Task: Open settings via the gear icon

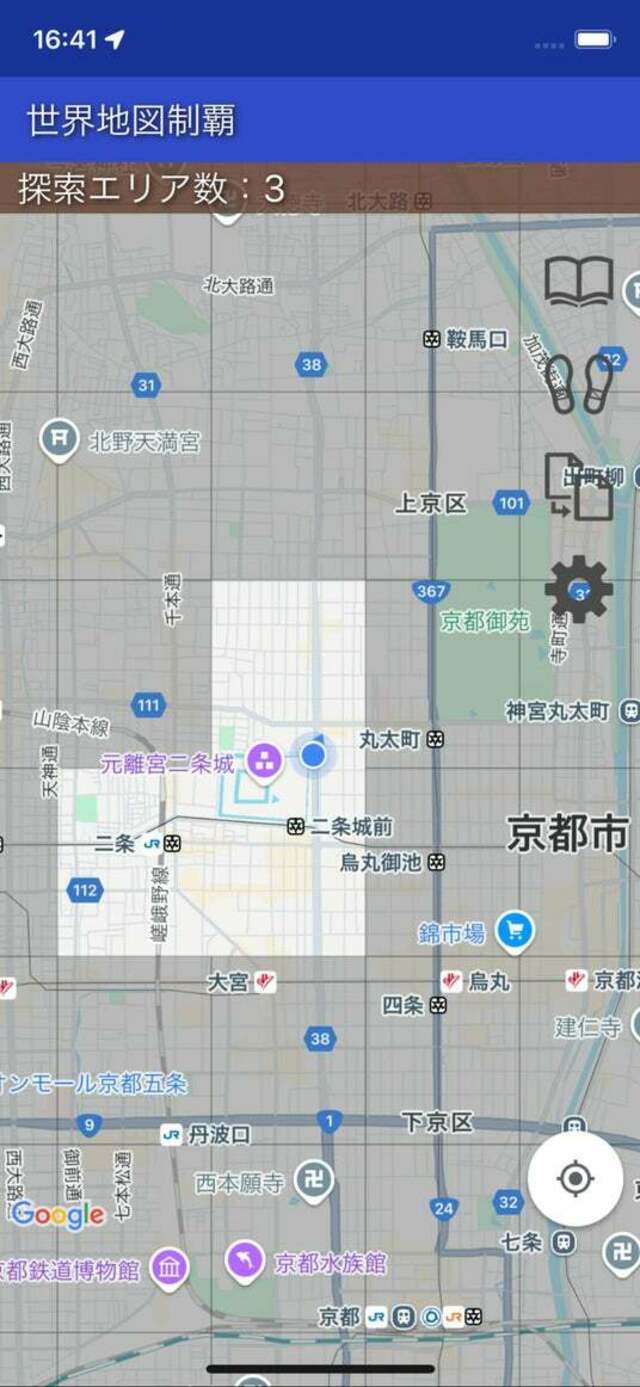Action: click(x=578, y=590)
